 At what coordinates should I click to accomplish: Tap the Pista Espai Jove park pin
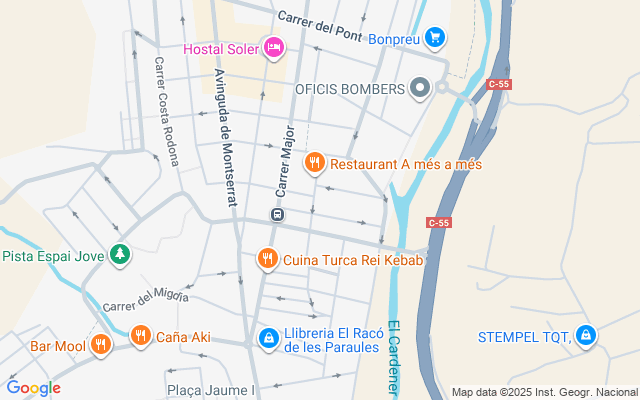click(120, 255)
